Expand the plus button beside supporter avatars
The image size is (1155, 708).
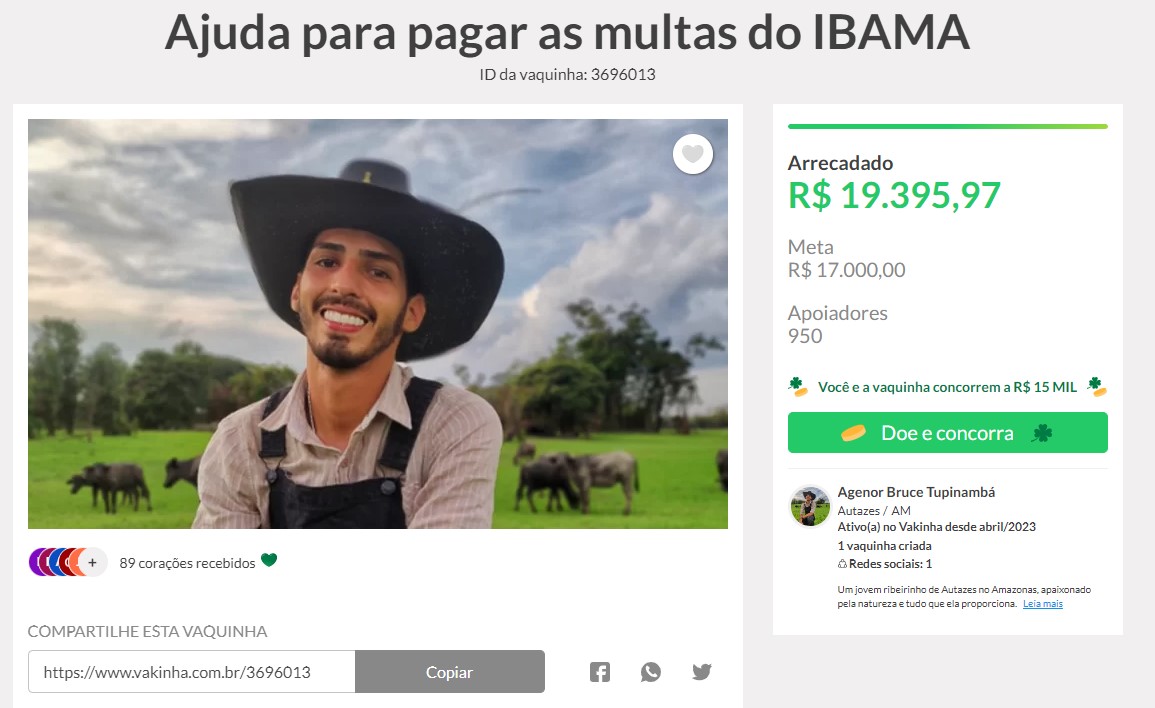pyautogui.click(x=92, y=562)
